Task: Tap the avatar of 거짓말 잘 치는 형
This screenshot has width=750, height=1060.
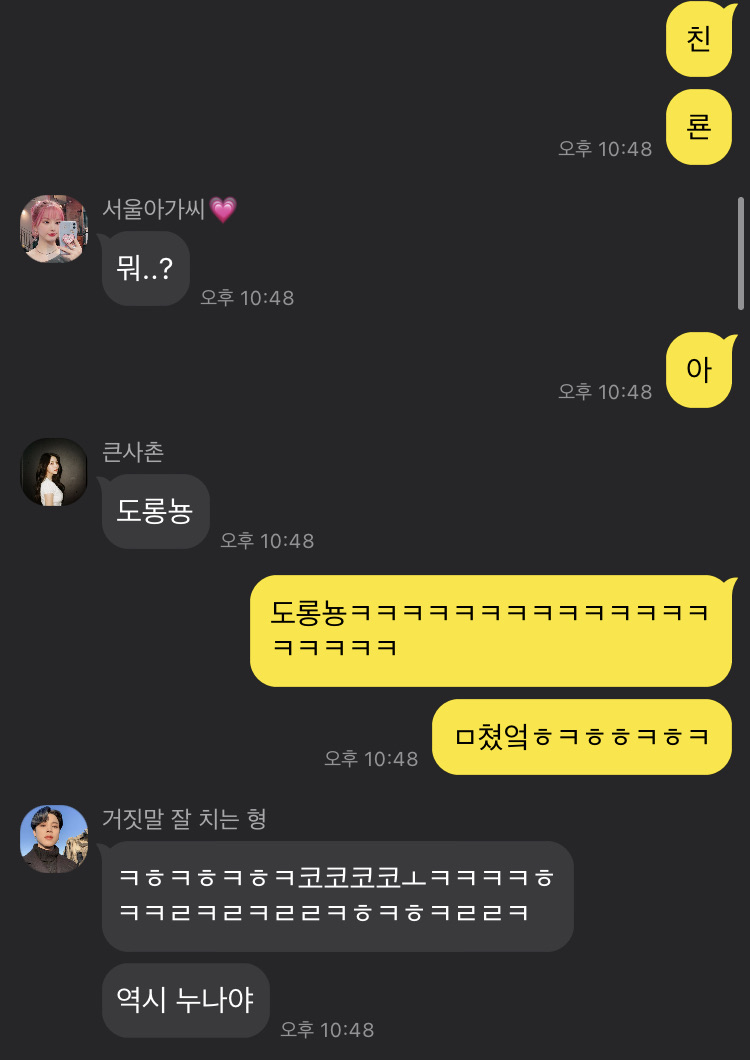Action: coord(54,838)
